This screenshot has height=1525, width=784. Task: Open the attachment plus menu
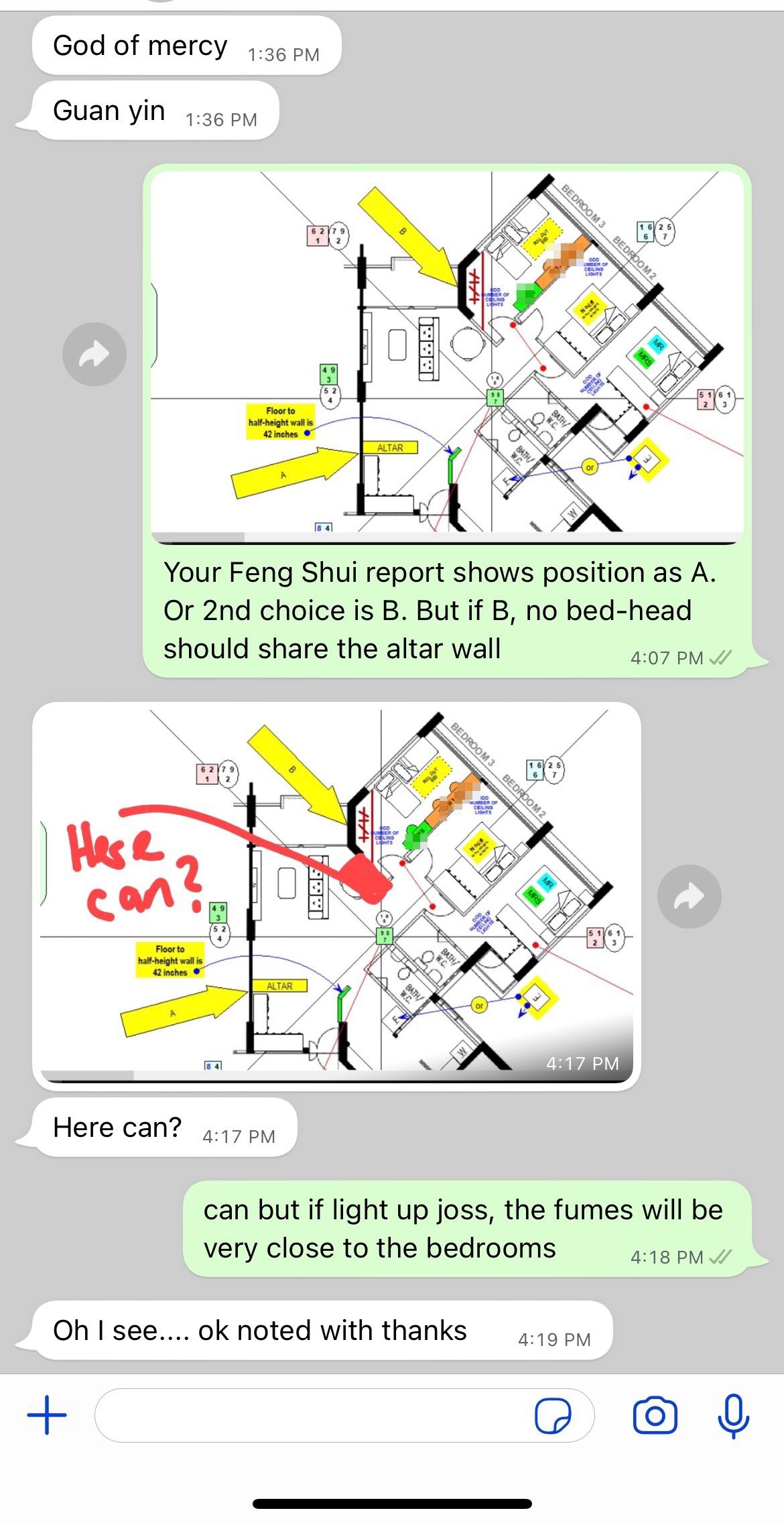(x=47, y=1414)
